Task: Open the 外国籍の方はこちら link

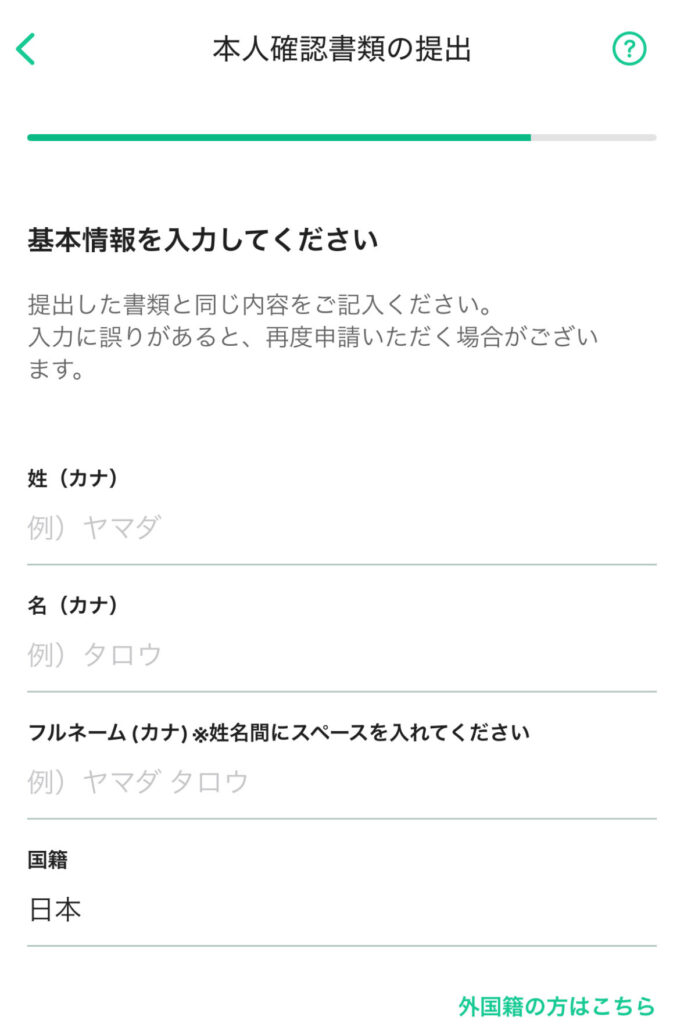Action: pyautogui.click(x=556, y=1005)
